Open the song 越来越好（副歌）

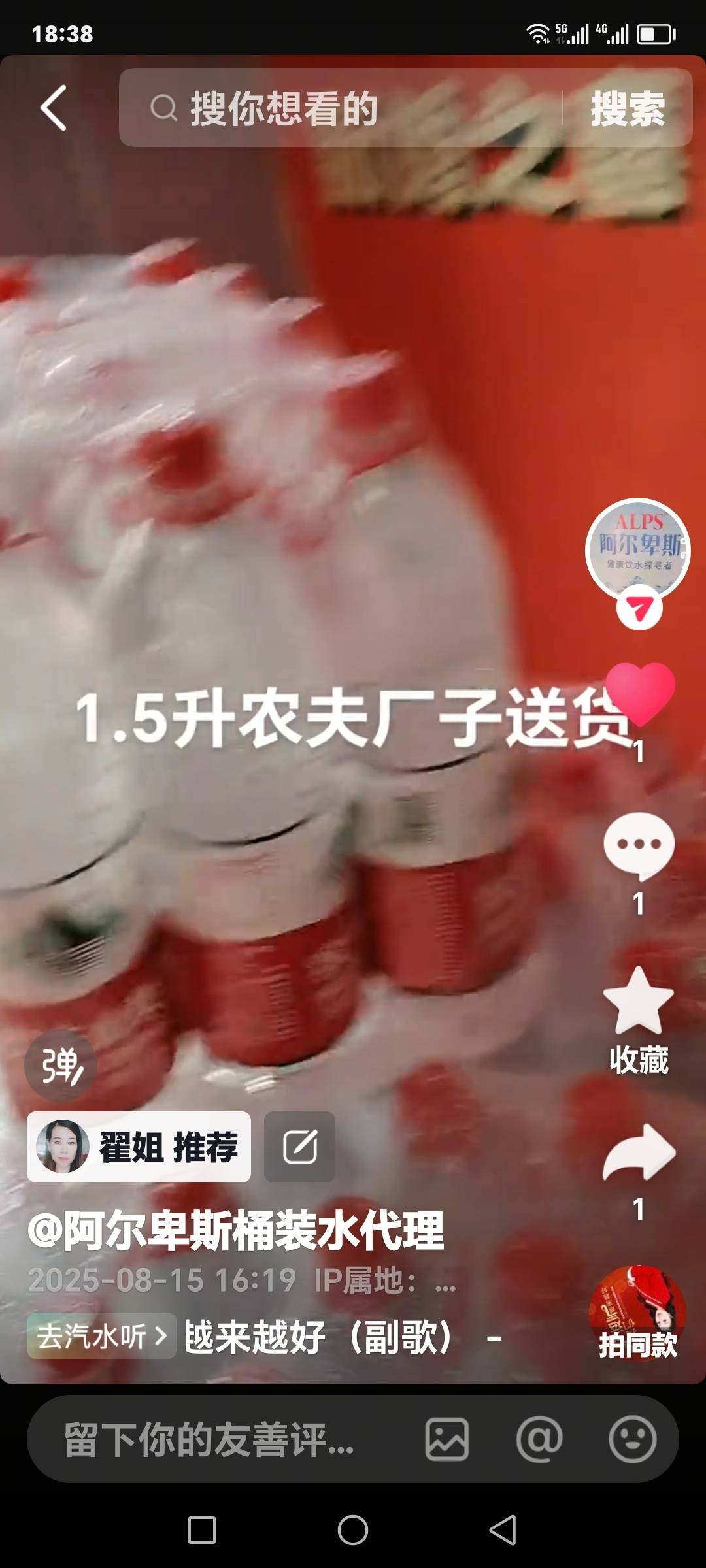320,1336
